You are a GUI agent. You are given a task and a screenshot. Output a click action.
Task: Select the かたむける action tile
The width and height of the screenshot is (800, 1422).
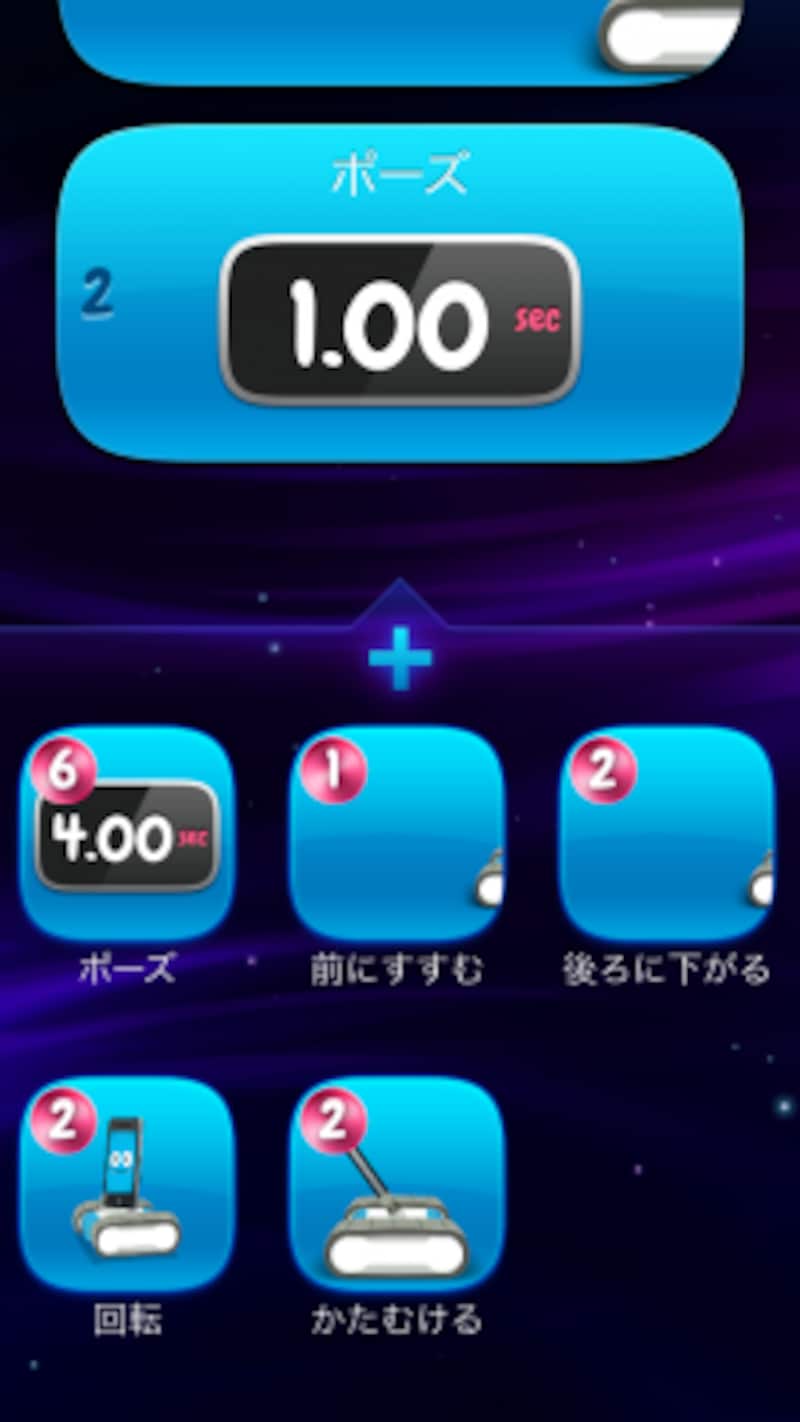pyautogui.click(x=396, y=1185)
